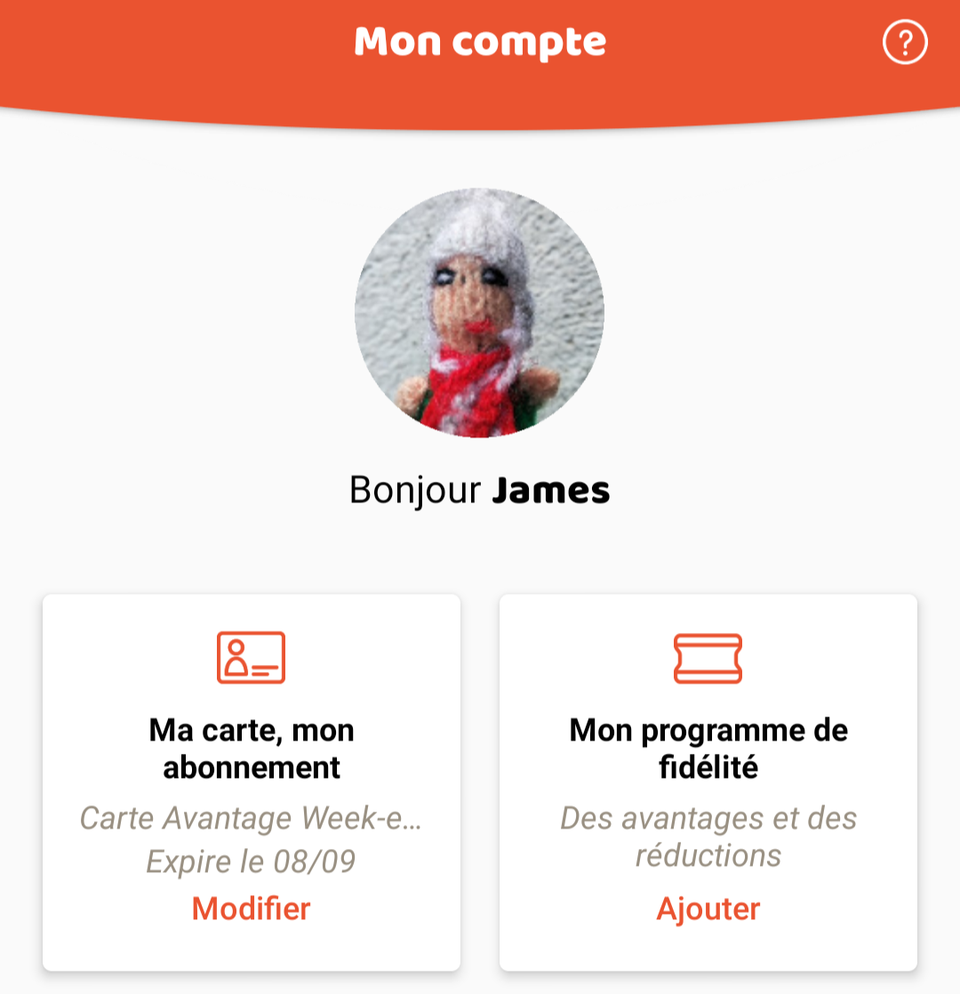
Task: Open help from the header circle icon
Action: [904, 42]
